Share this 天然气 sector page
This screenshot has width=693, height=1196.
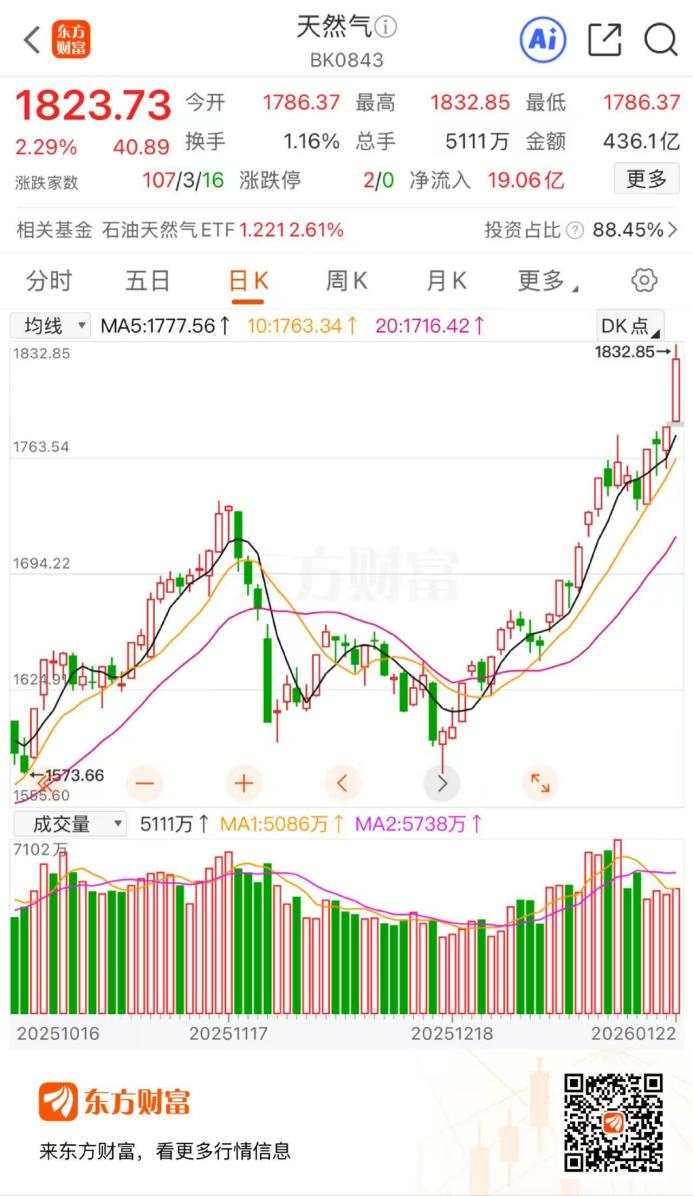coord(604,40)
